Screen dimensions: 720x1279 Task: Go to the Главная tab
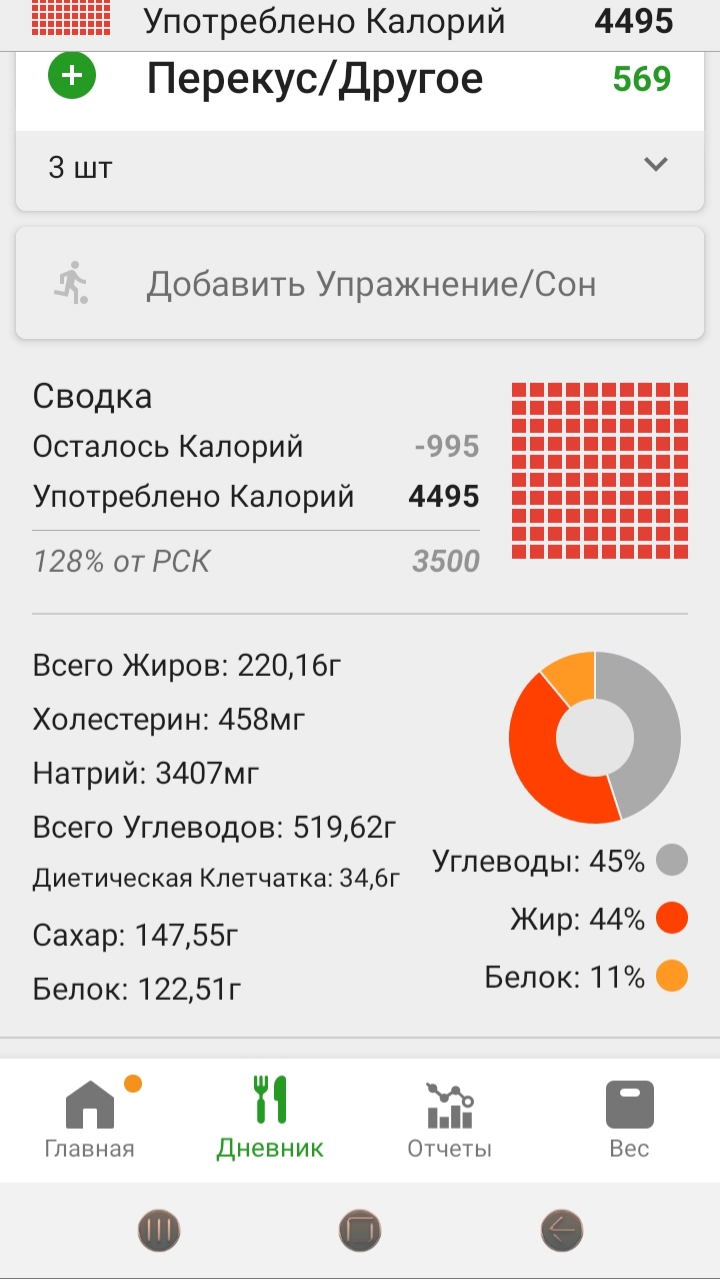tap(90, 1118)
